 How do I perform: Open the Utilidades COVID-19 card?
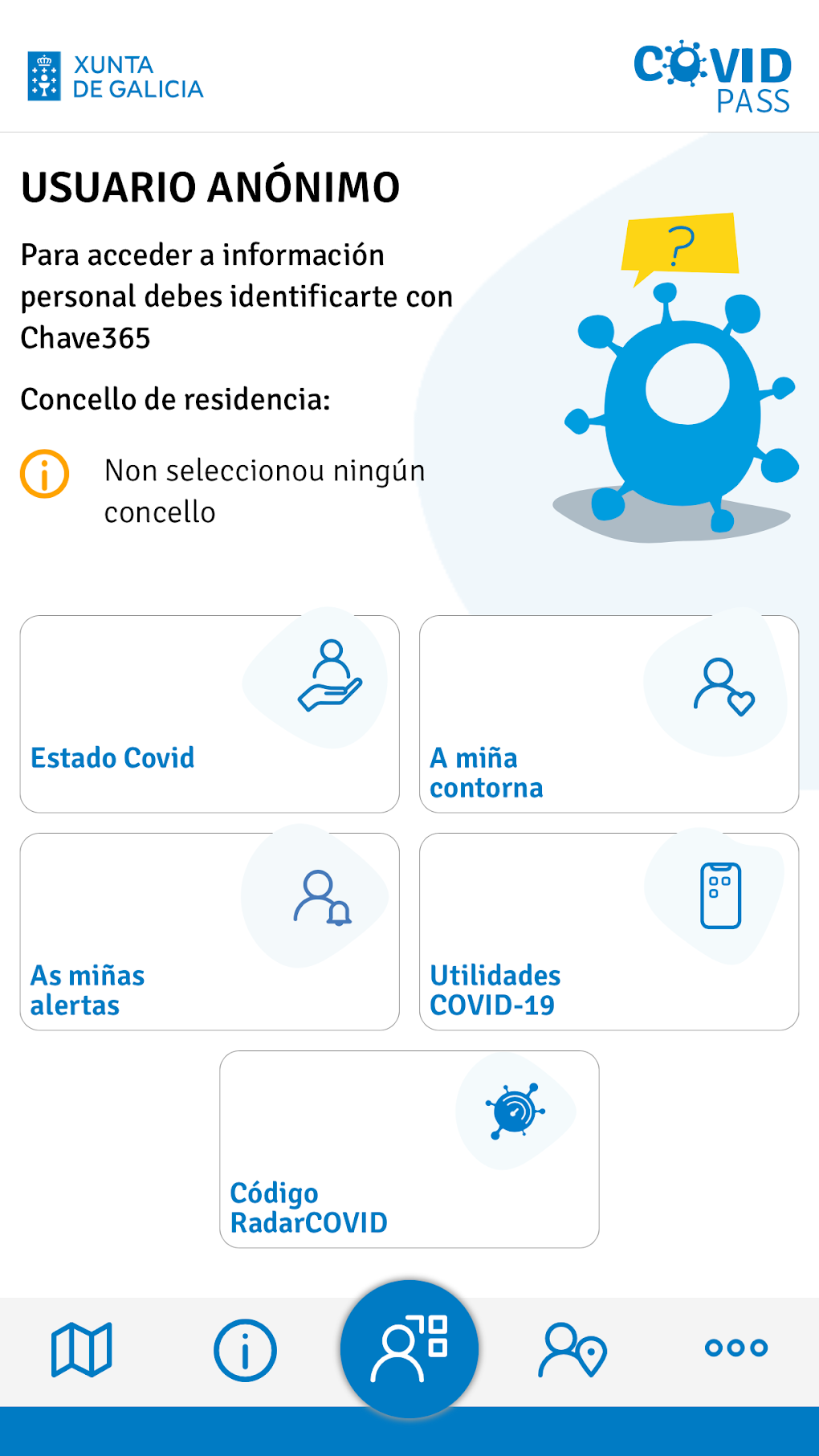coord(609,932)
